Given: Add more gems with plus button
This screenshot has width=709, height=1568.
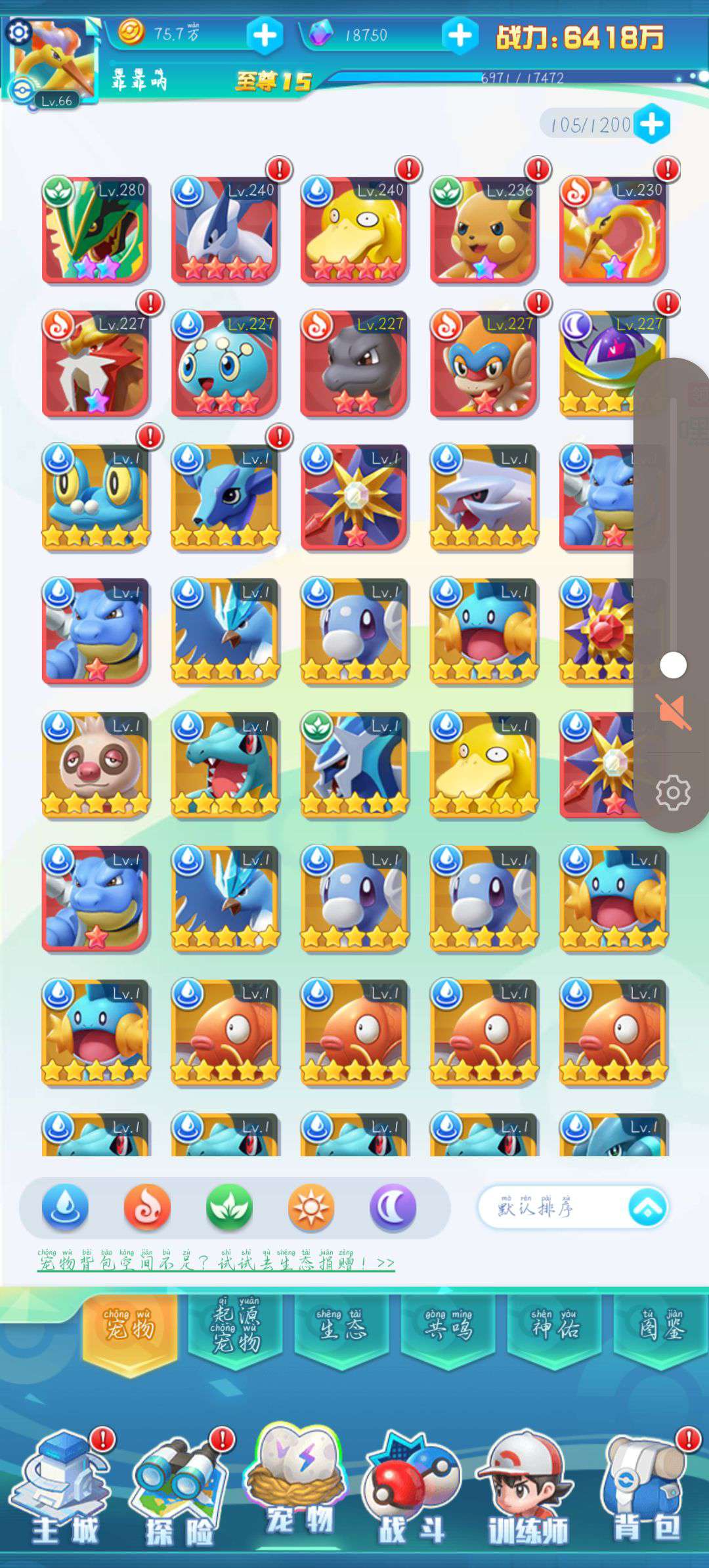Looking at the screenshot, I should coord(460,35).
